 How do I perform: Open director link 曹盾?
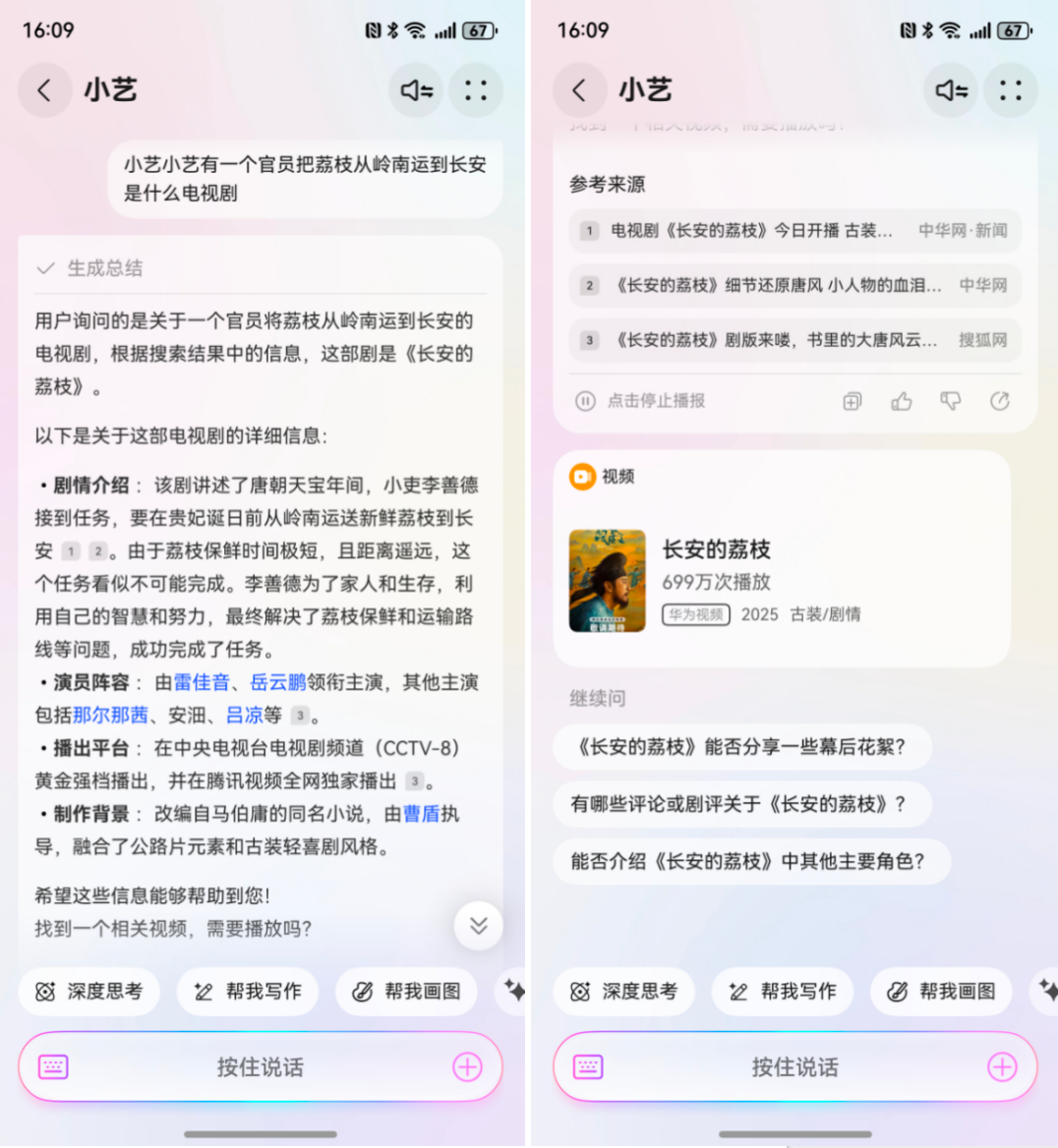[422, 814]
